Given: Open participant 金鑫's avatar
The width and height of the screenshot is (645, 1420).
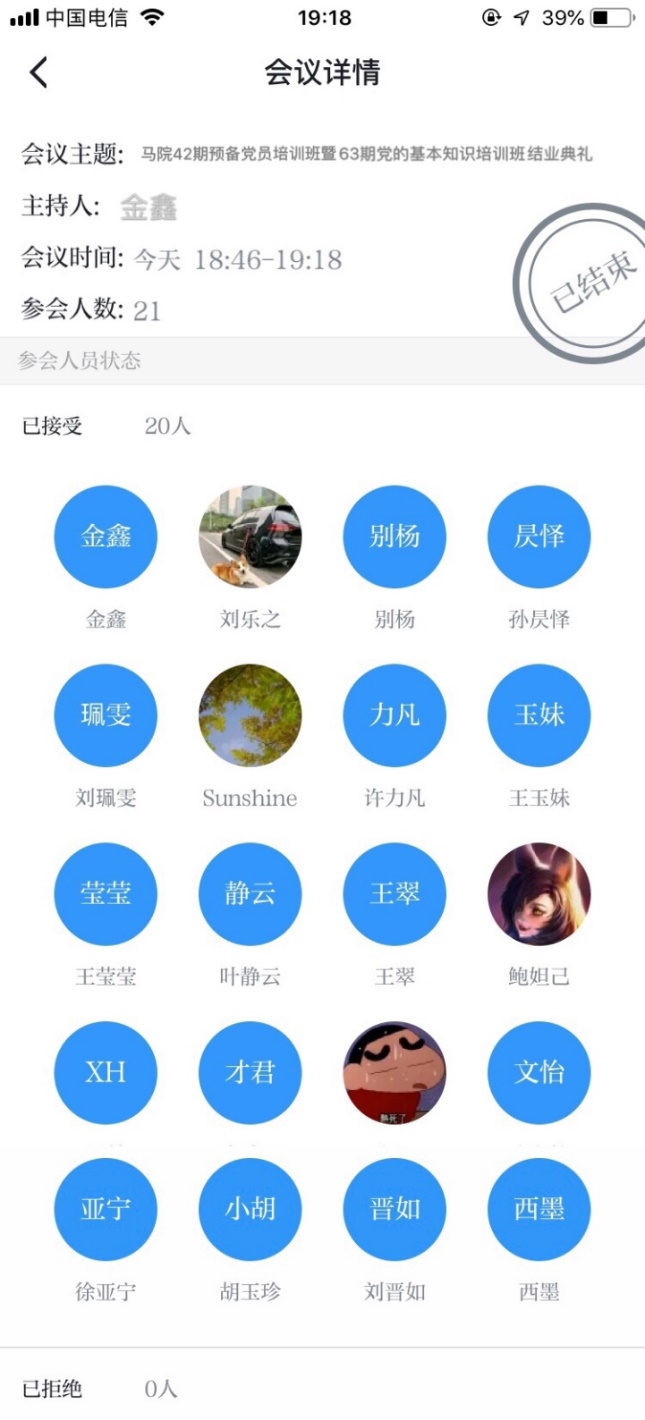Looking at the screenshot, I should 105,537.
